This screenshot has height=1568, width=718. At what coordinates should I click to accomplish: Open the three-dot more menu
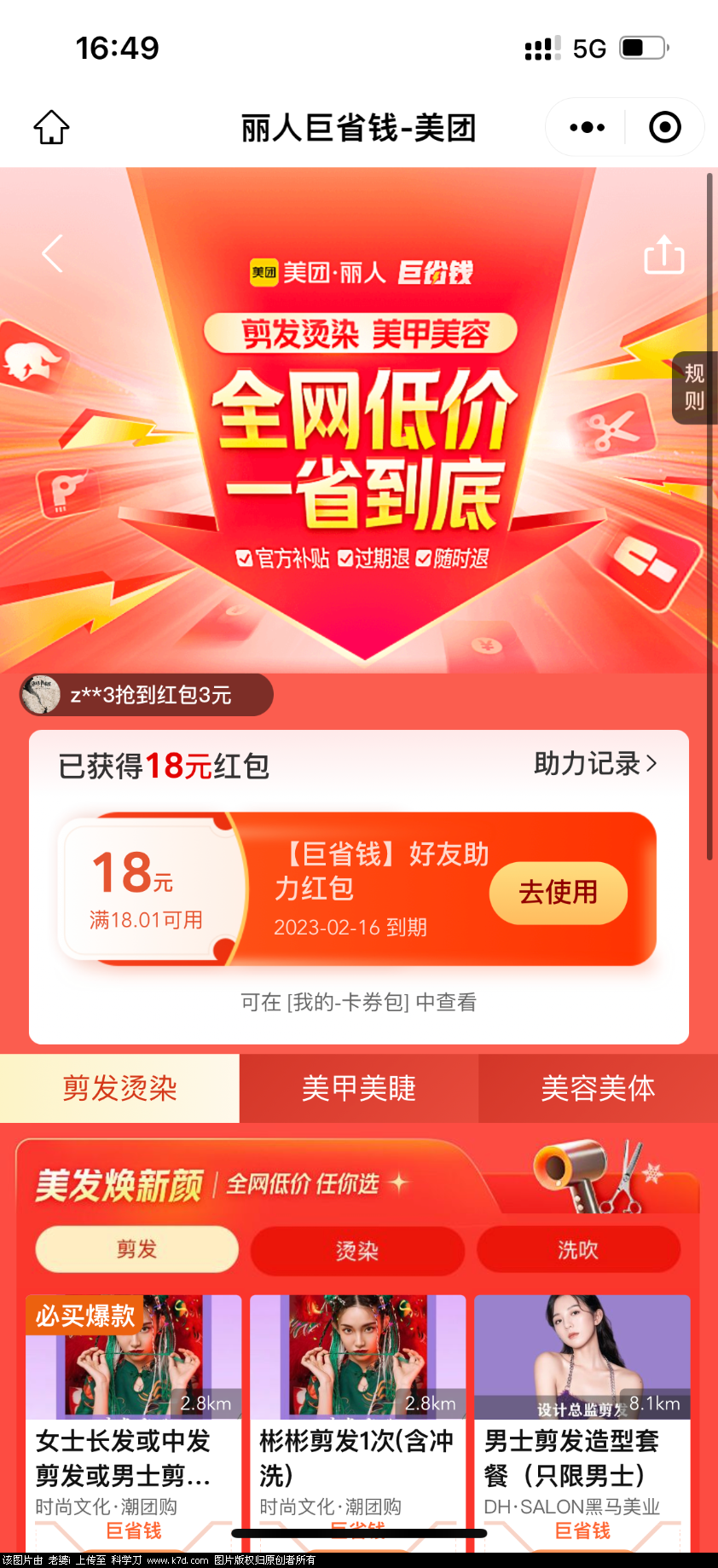click(587, 128)
